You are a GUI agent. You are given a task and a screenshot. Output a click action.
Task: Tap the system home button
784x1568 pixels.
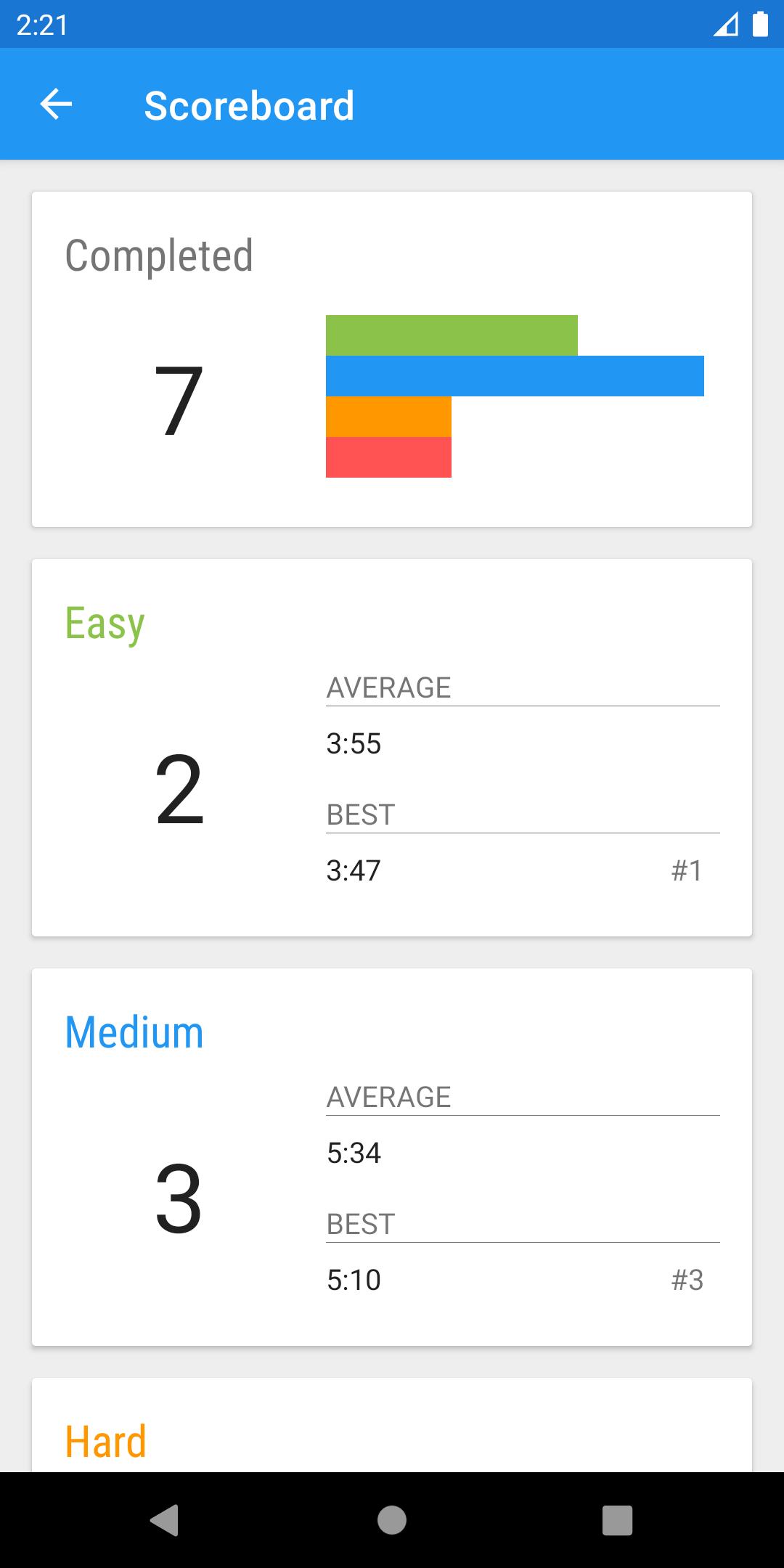tap(392, 1519)
